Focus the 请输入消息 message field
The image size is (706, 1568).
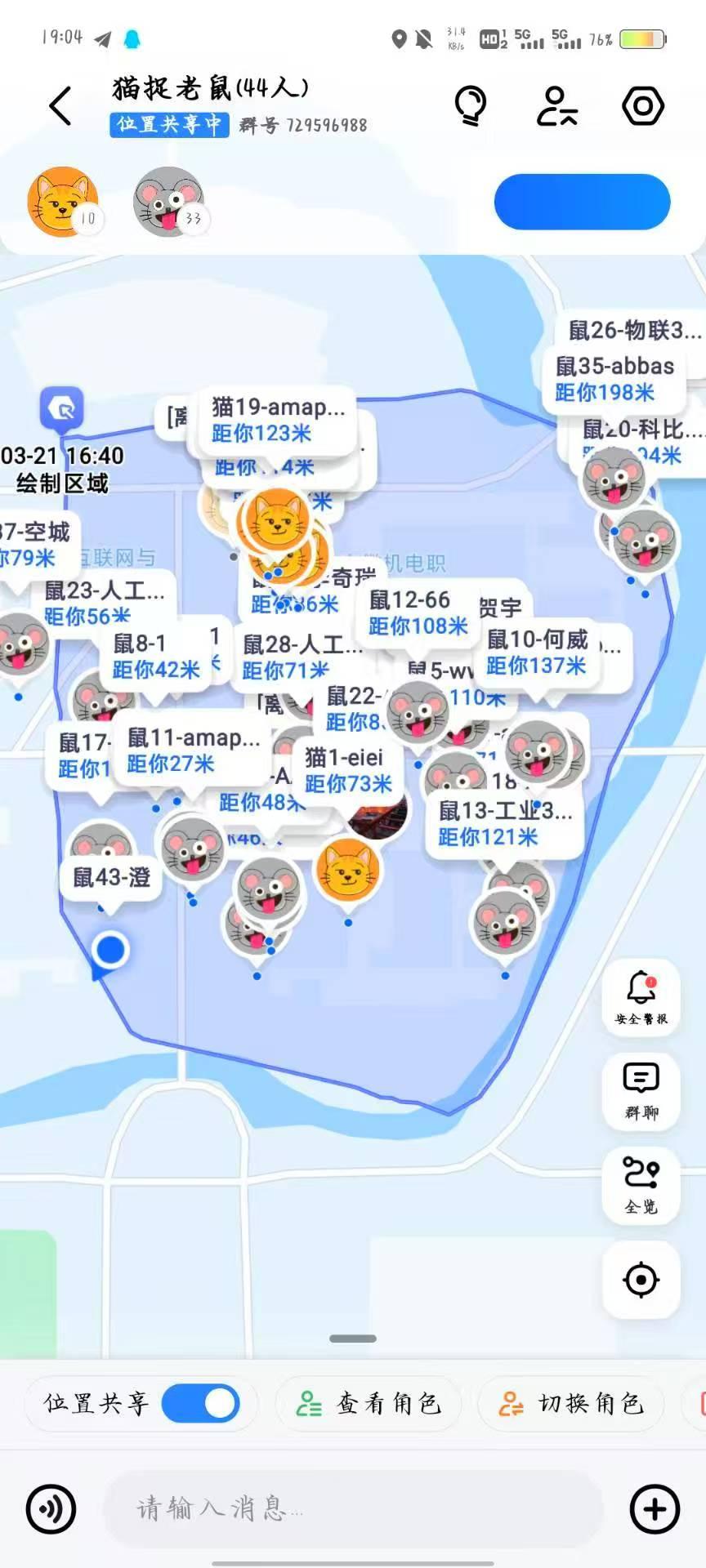coord(351,1508)
